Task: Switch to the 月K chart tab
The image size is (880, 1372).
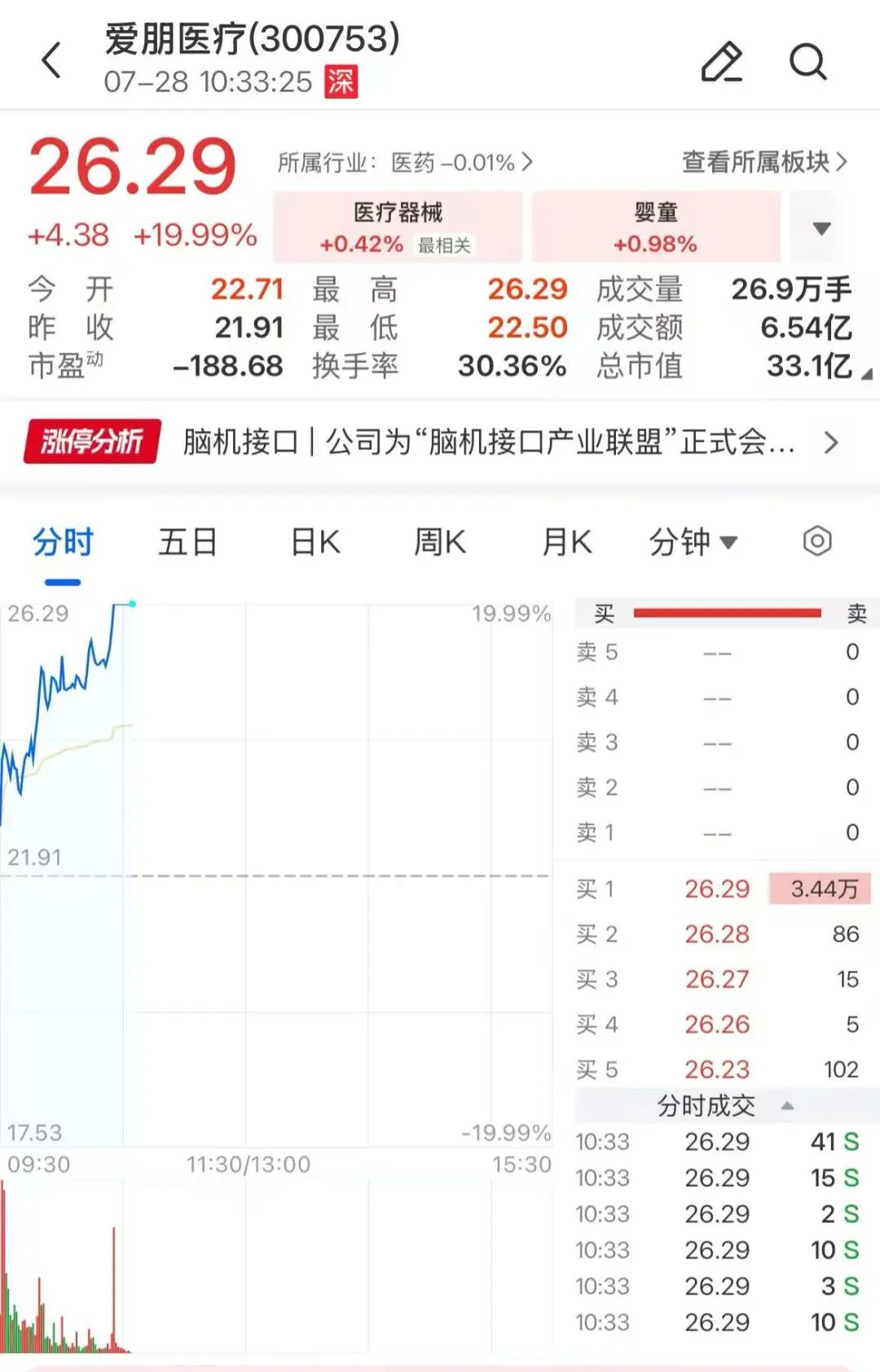Action: [567, 542]
